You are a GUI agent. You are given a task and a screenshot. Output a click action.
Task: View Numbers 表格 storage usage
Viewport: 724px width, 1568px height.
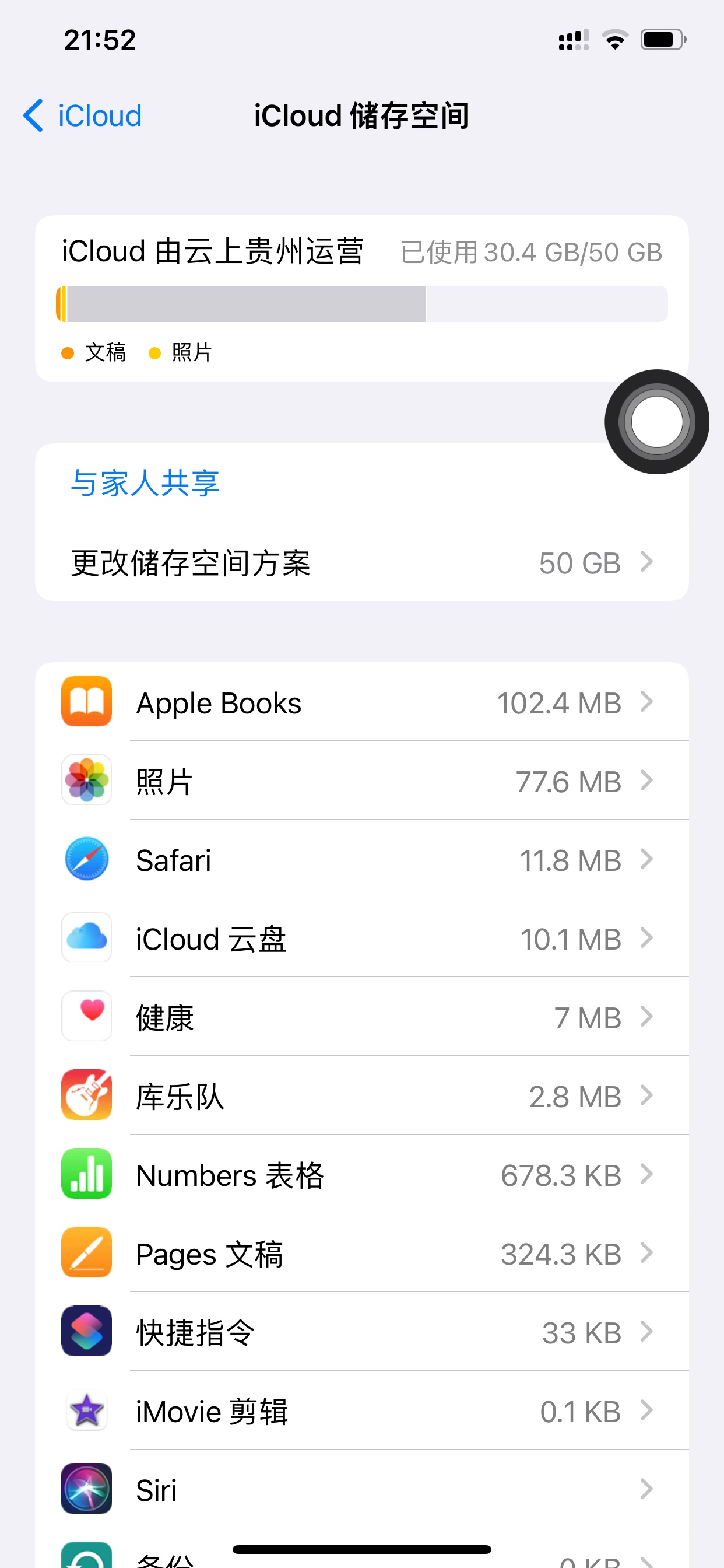pyautogui.click(x=361, y=1174)
